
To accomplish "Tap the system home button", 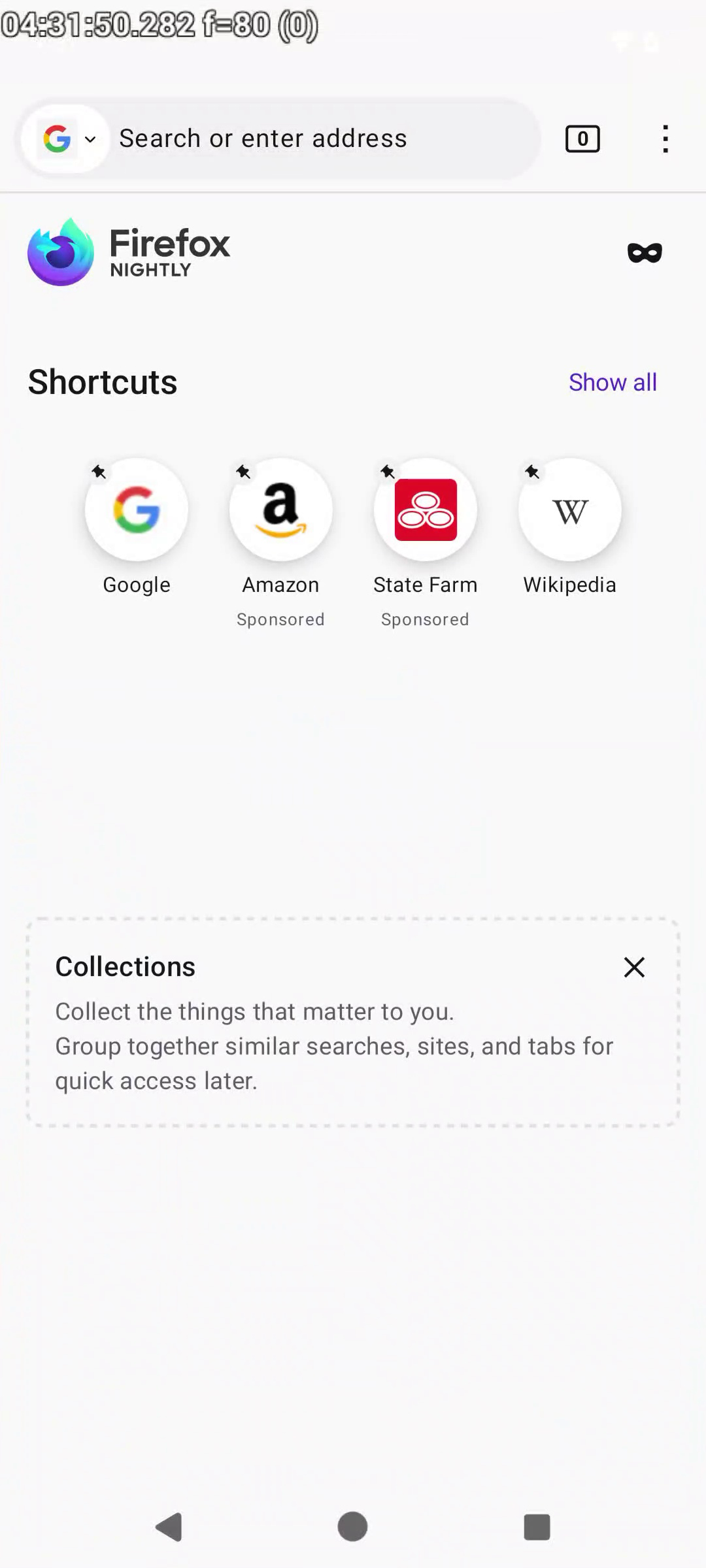I will [352, 1527].
